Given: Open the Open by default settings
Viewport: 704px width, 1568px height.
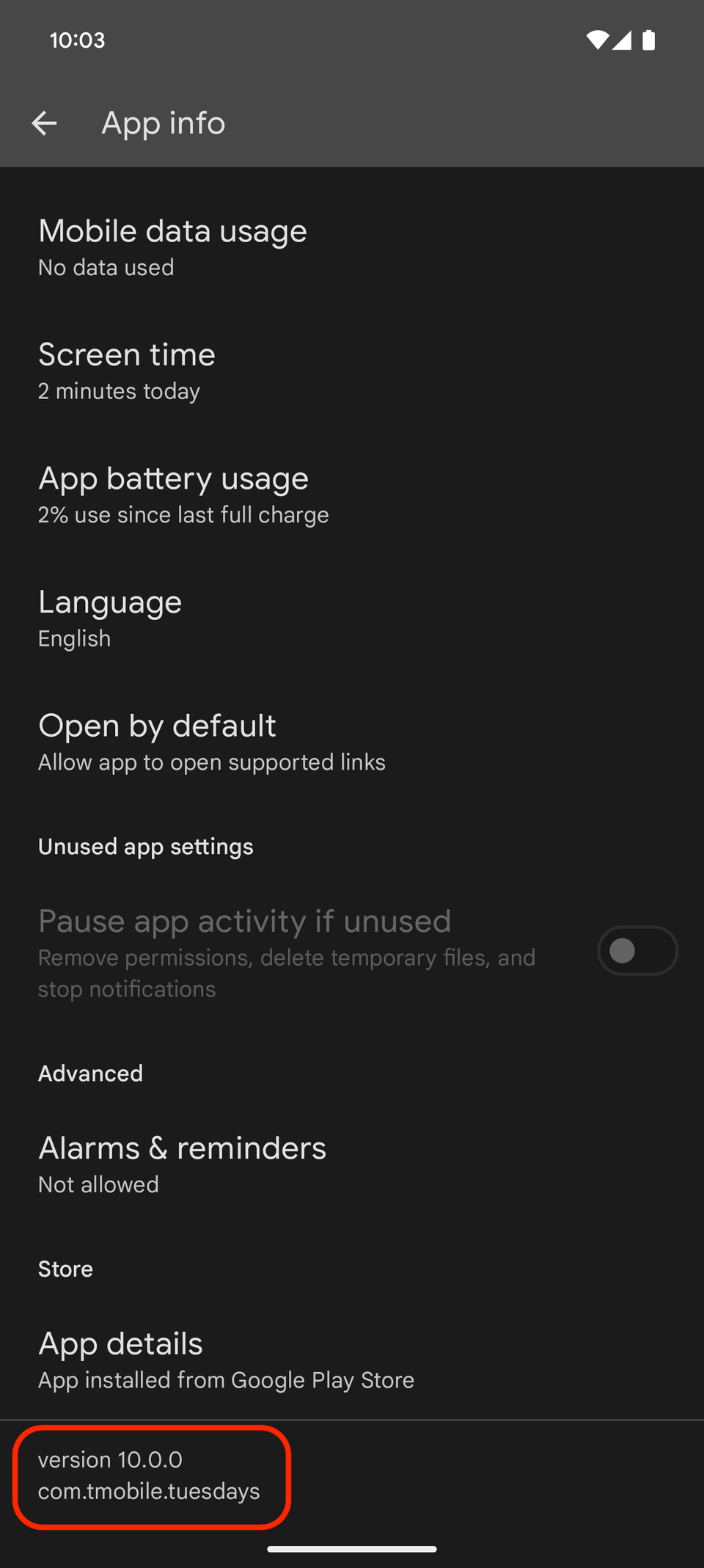Looking at the screenshot, I should [157, 741].
